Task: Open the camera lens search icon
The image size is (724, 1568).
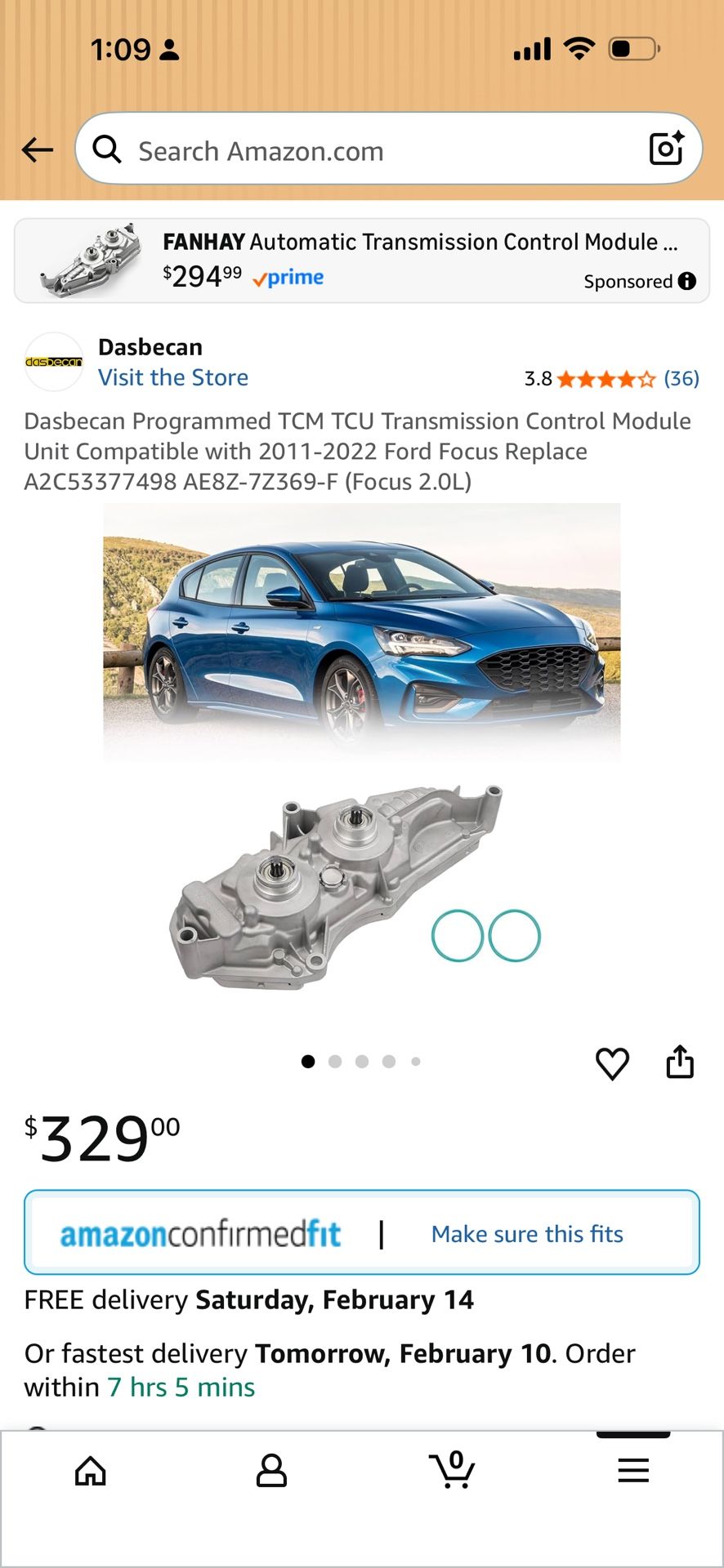Action: pos(666,149)
